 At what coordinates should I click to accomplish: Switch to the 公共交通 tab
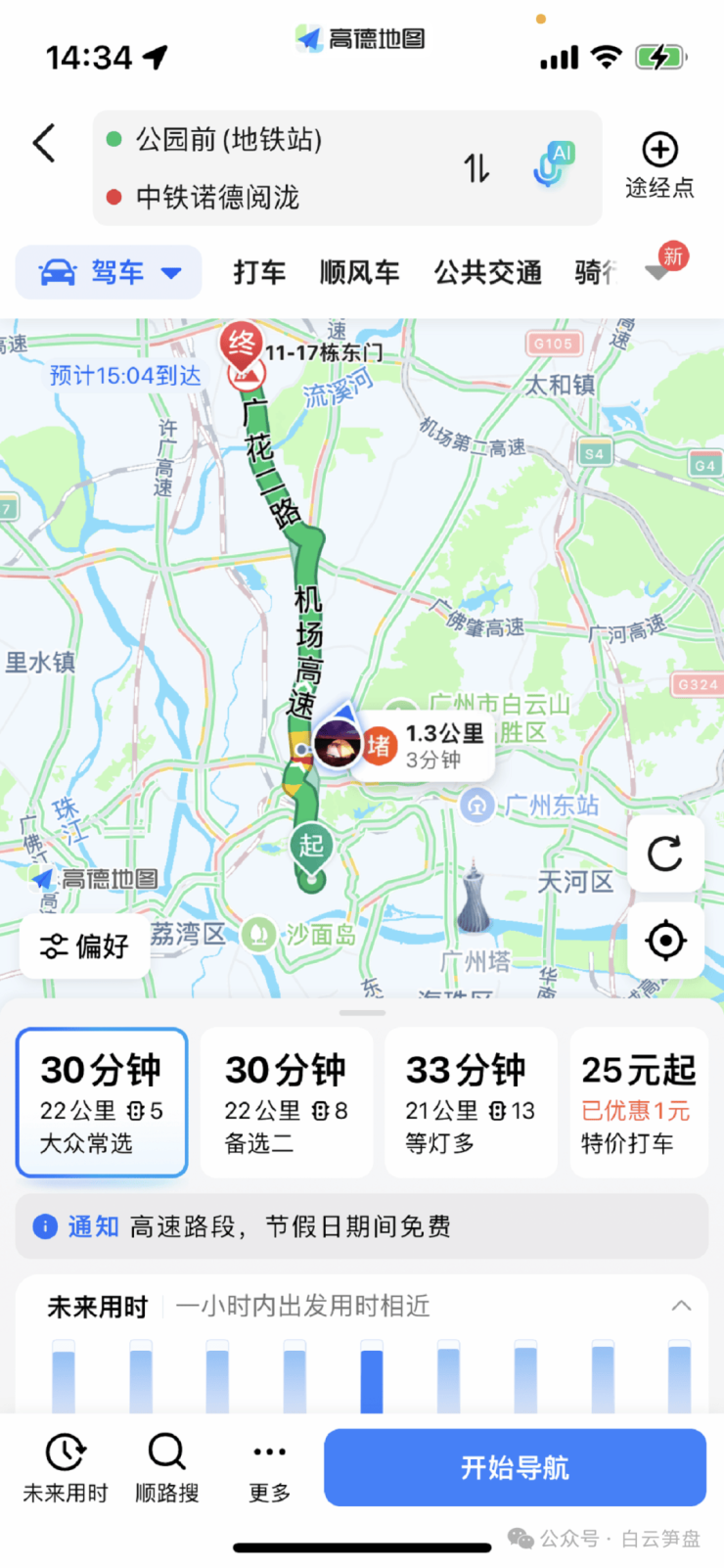pos(487,272)
